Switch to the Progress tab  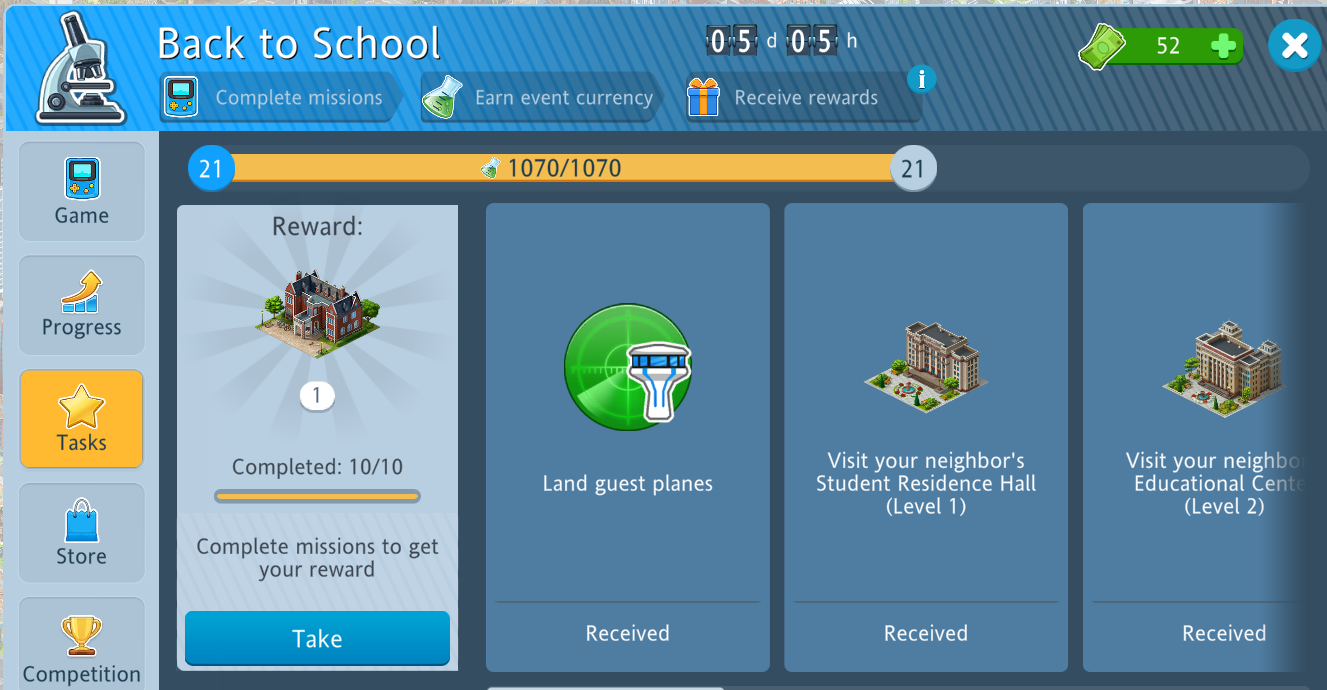click(82, 305)
